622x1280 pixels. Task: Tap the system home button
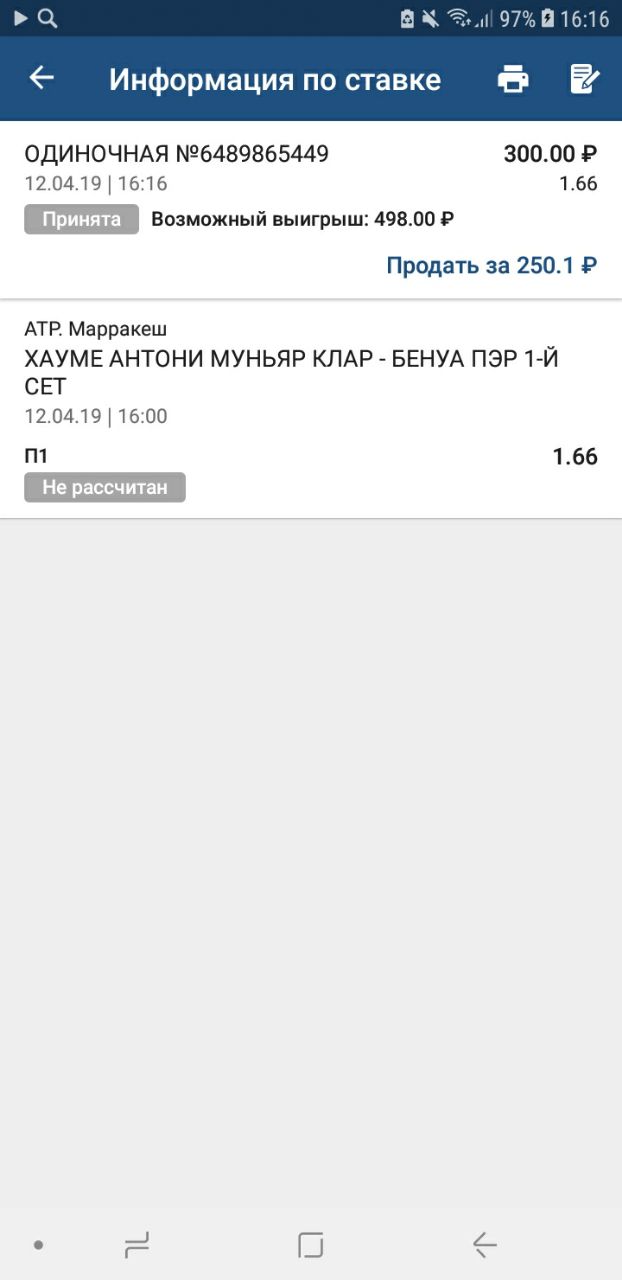click(x=311, y=1245)
